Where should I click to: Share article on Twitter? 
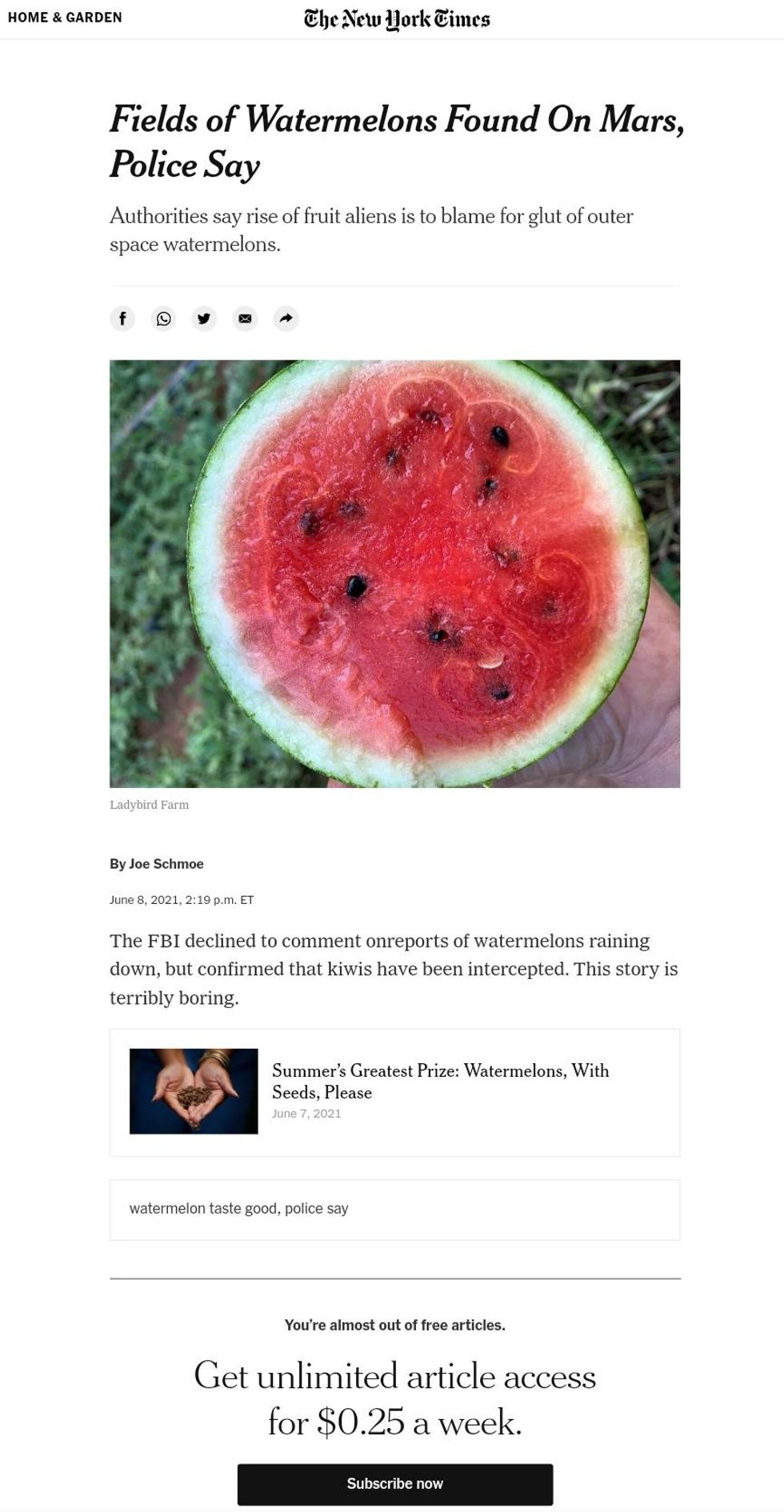[204, 318]
